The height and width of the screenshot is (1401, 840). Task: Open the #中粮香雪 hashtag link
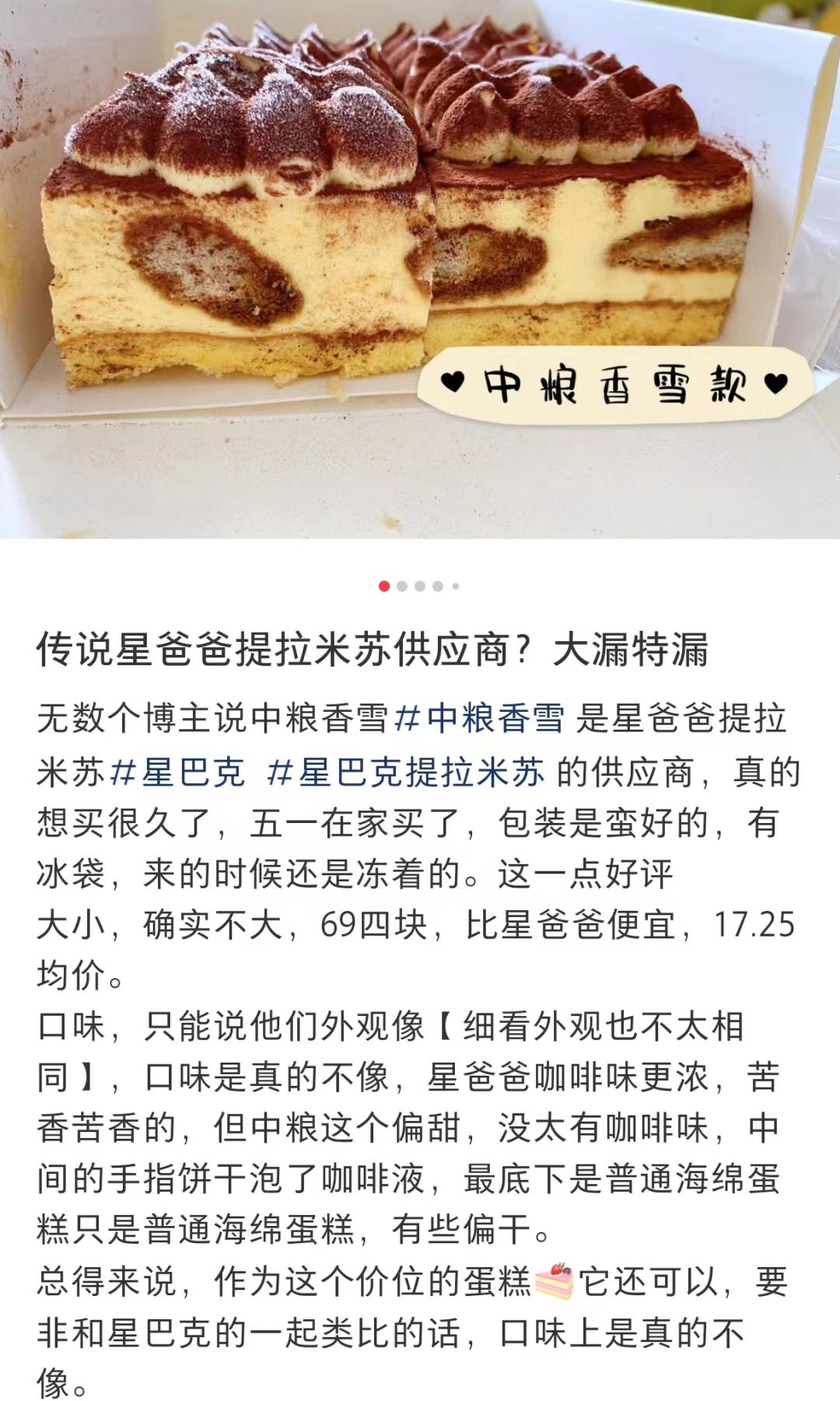point(479,718)
